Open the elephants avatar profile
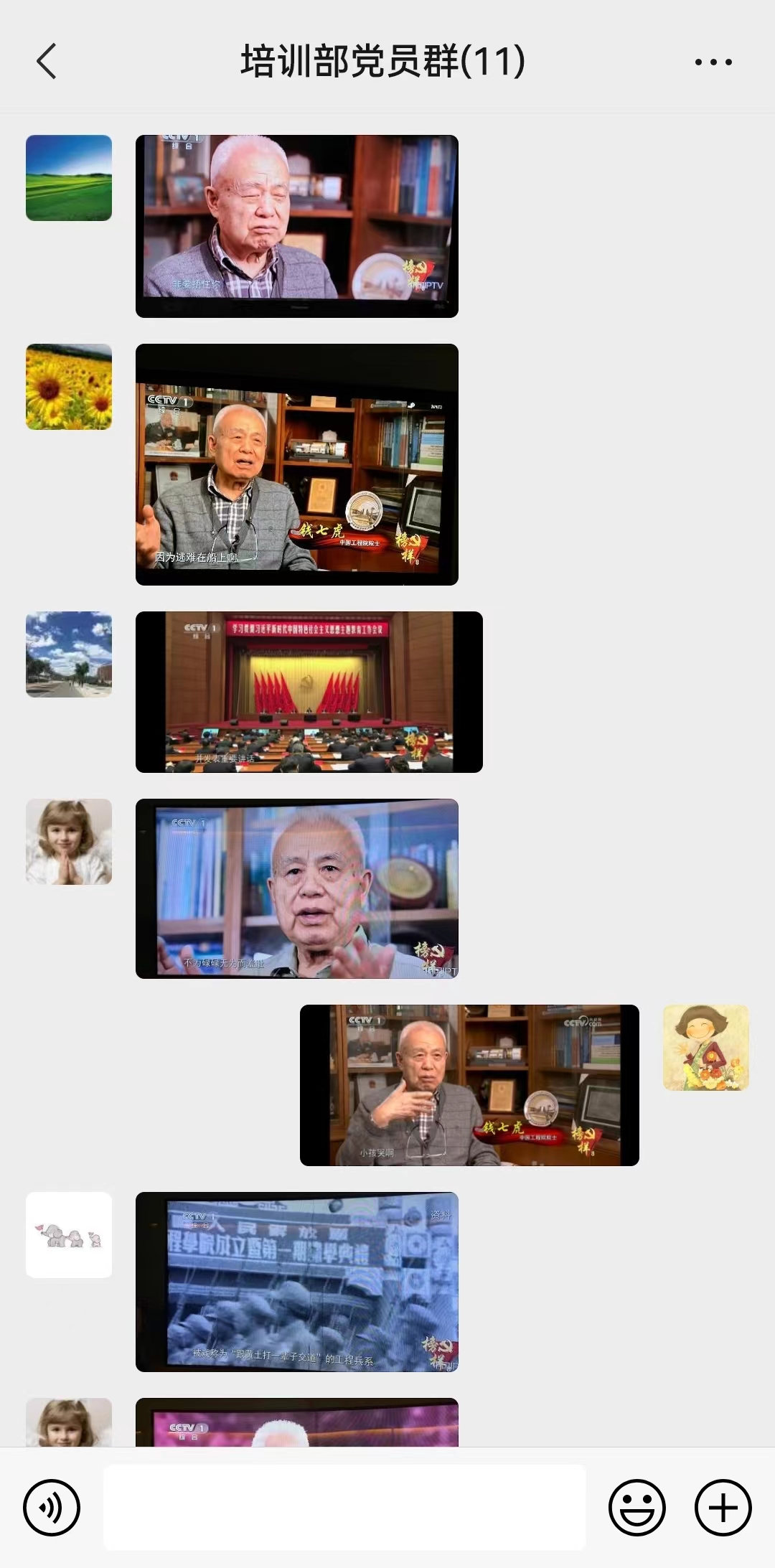This screenshot has width=775, height=1568. (x=69, y=1235)
